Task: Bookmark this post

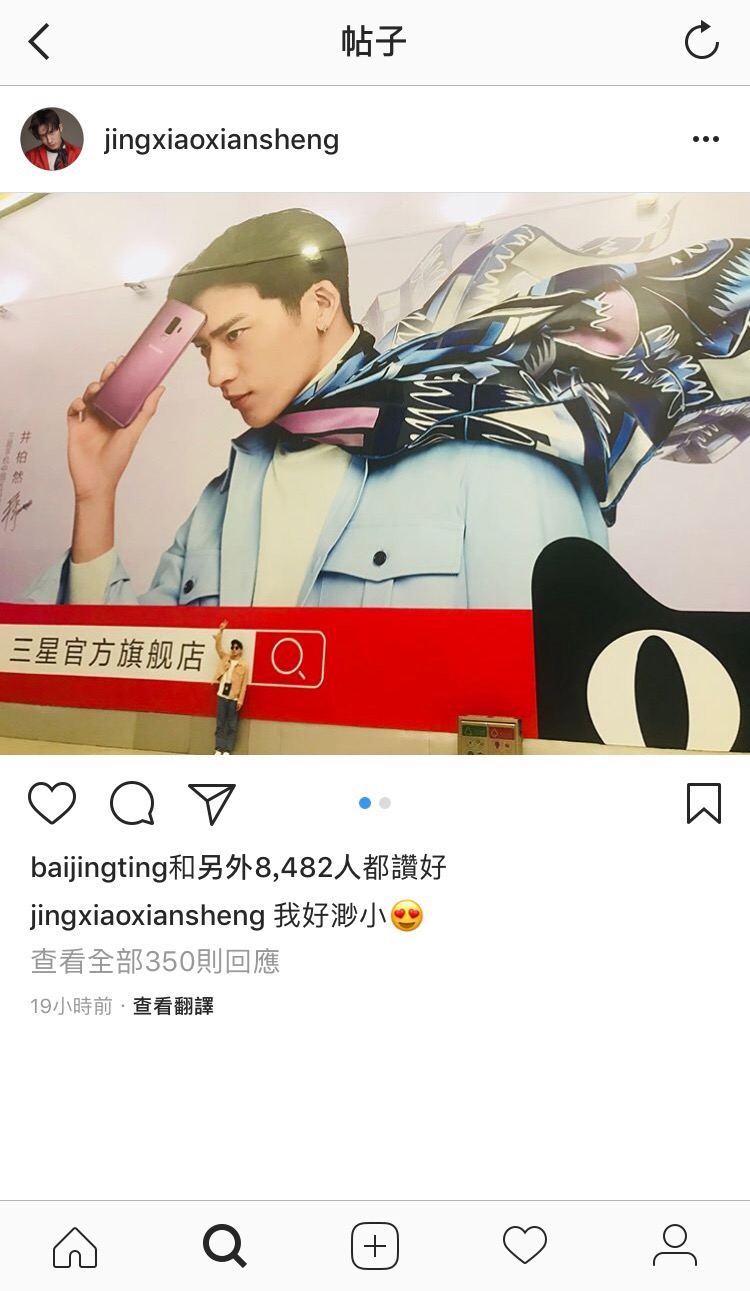Action: click(703, 803)
